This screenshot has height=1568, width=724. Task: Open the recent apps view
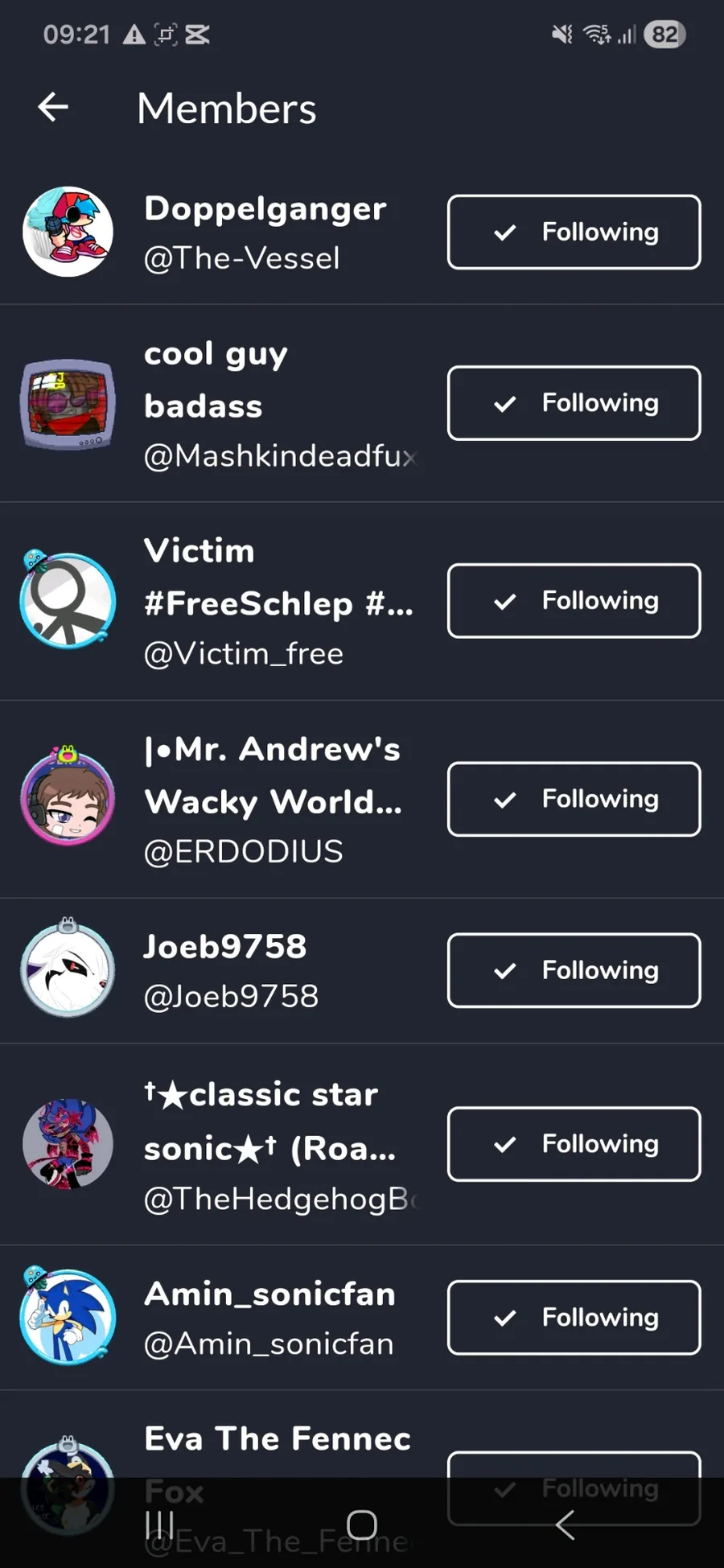pyautogui.click(x=159, y=1524)
